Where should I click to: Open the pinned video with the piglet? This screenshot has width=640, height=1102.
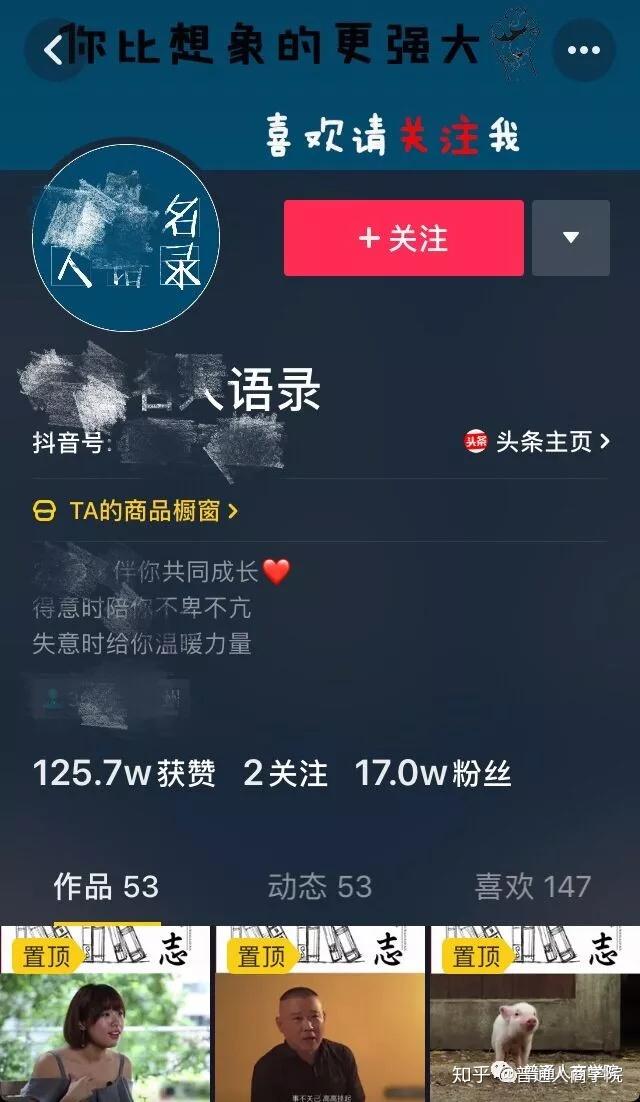[x=534, y=1015]
